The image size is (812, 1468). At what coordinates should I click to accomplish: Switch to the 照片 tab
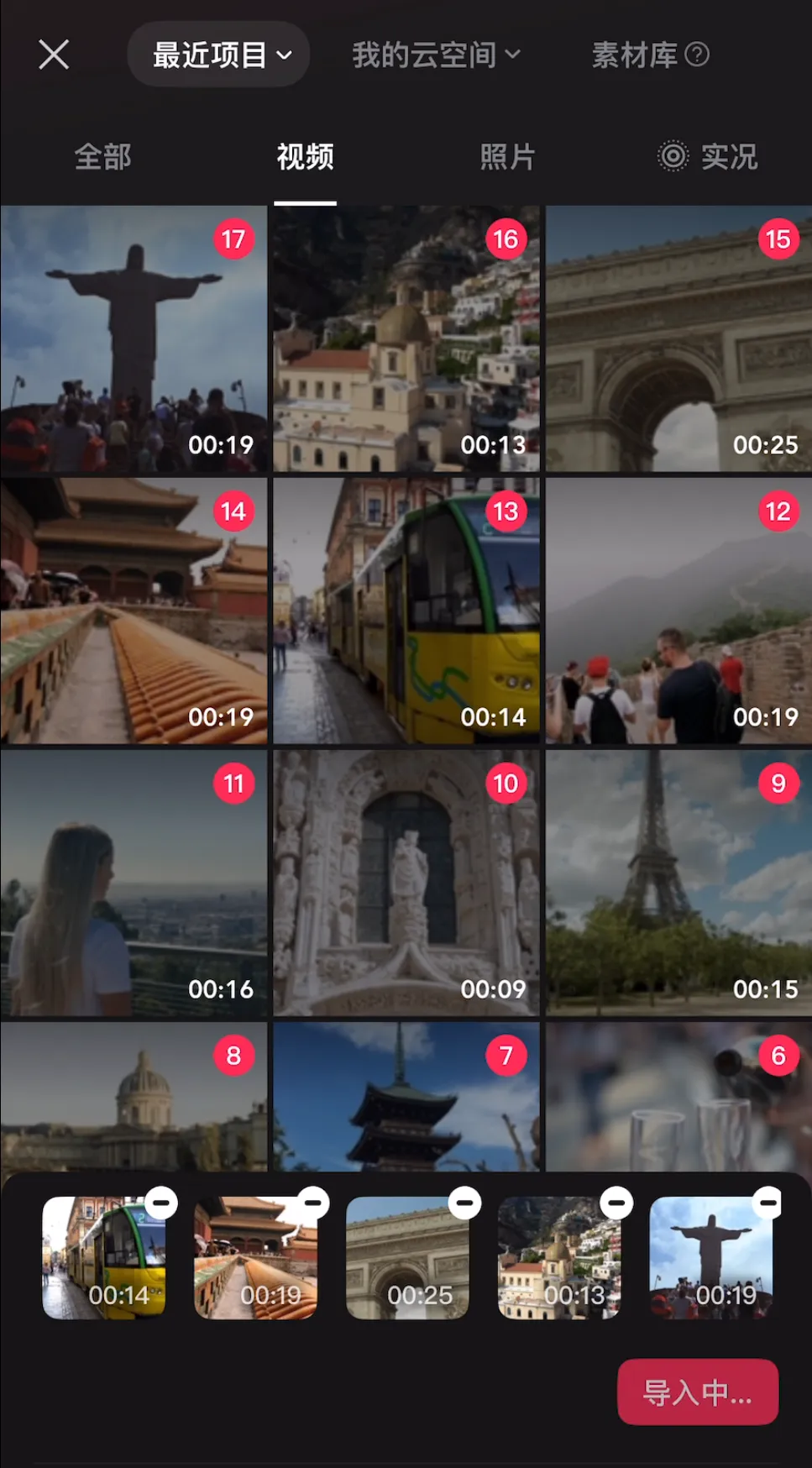507,157
